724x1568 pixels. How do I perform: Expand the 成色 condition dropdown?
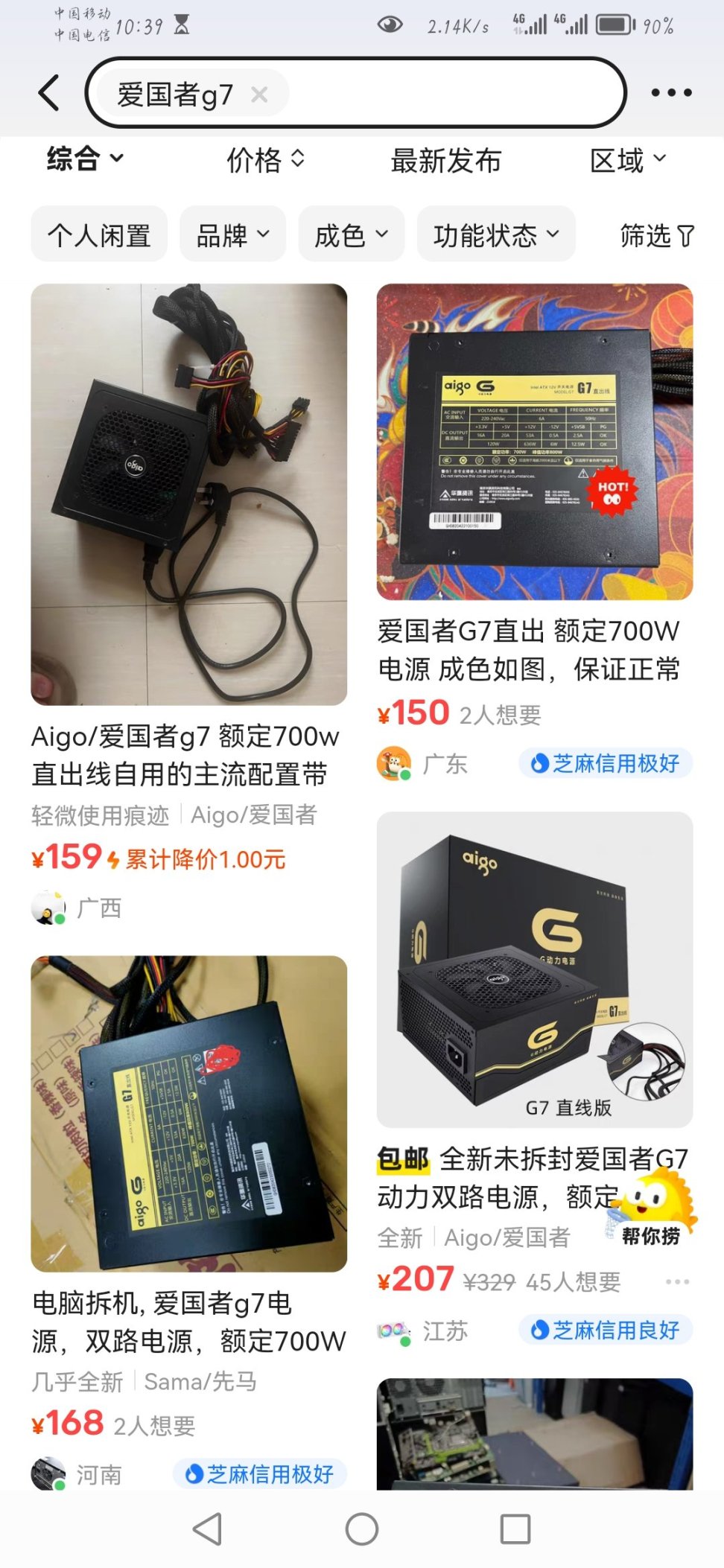351,235
